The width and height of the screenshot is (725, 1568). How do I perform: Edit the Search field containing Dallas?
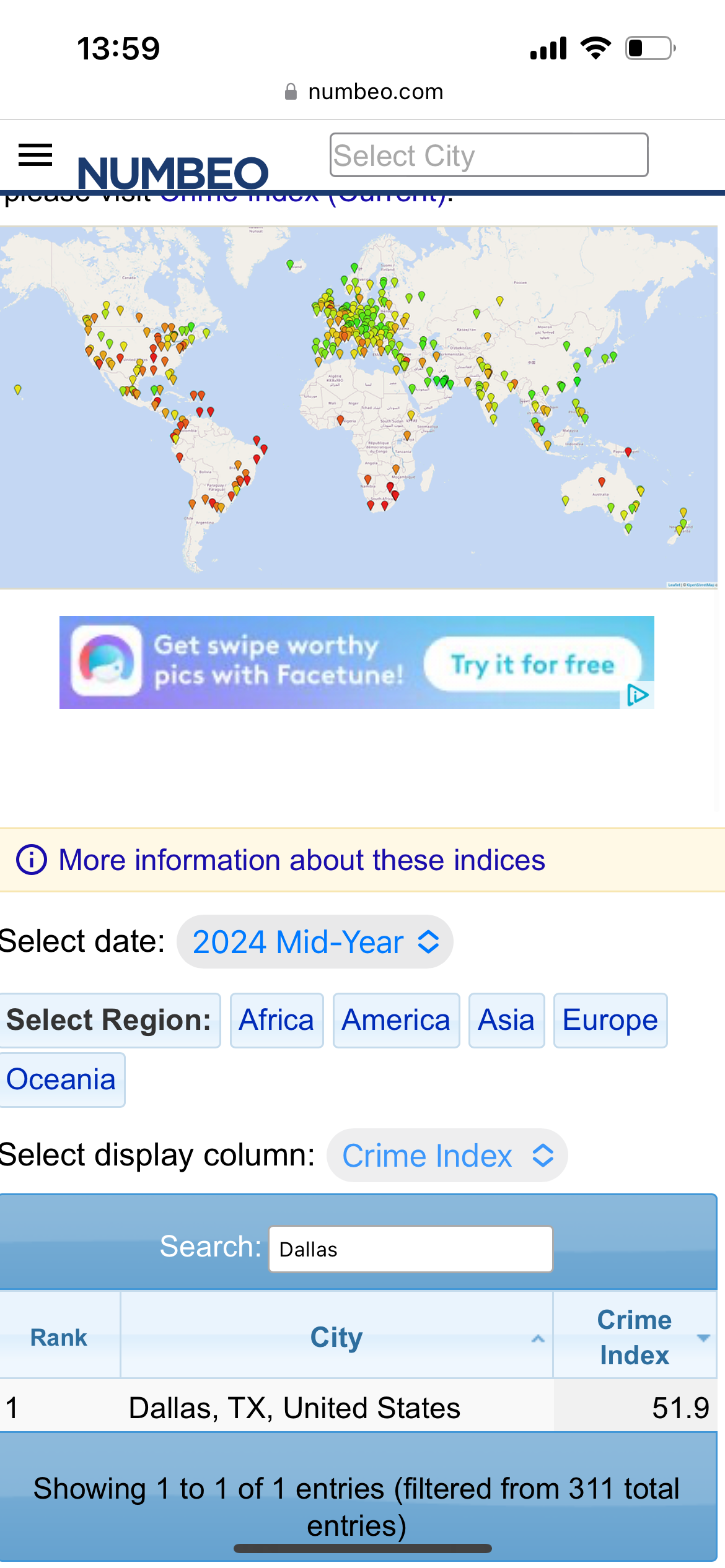coord(410,1249)
